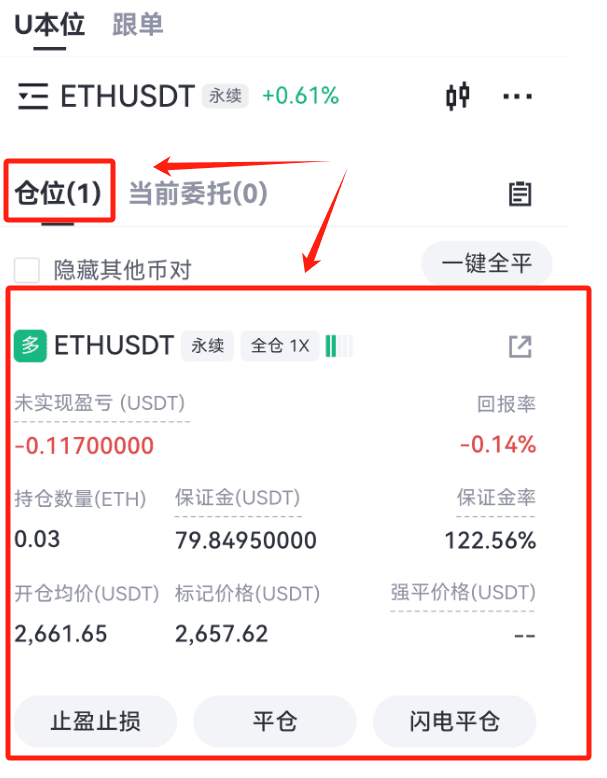Tap the 平仓 button

pyautogui.click(x=275, y=721)
